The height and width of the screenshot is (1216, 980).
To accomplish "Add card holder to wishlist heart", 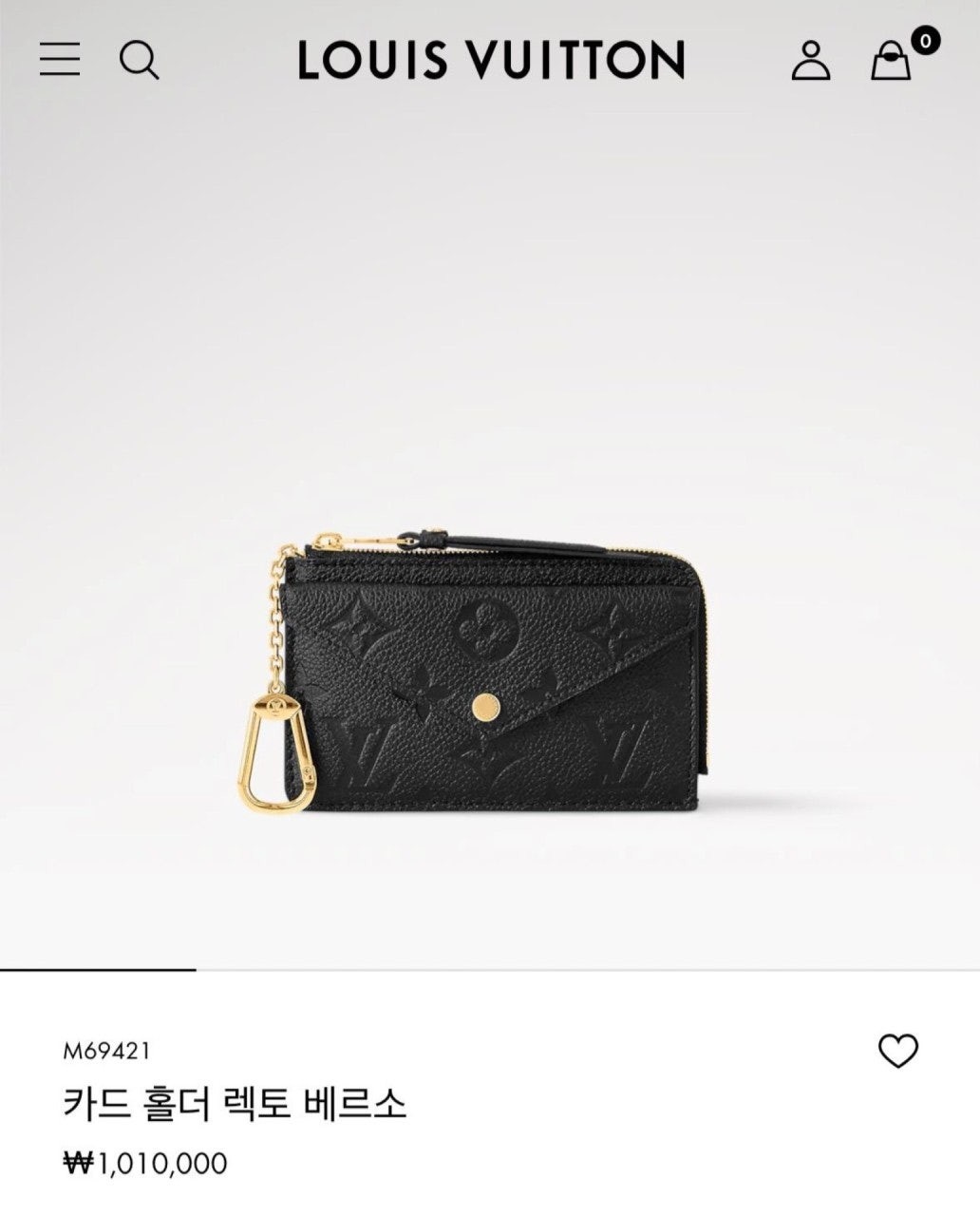I will [x=897, y=1051].
